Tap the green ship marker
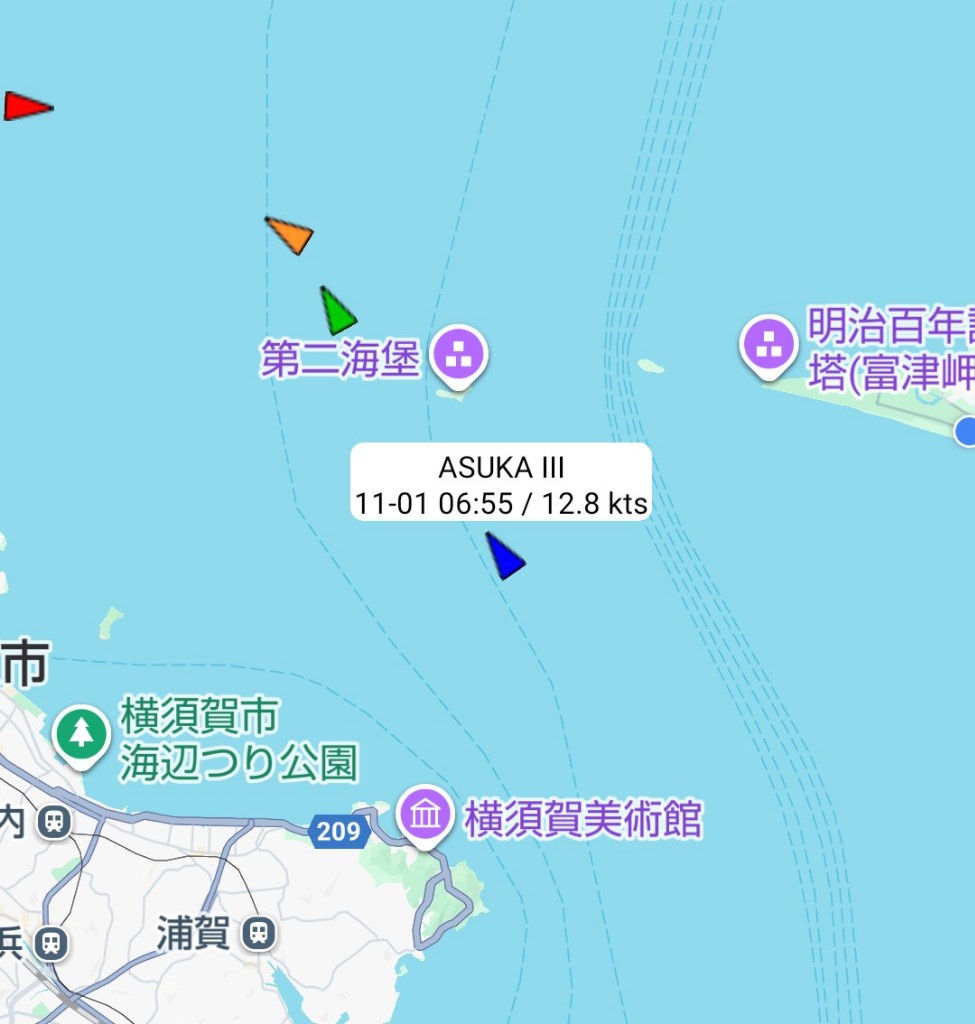Image resolution: width=975 pixels, height=1024 pixels. coord(337,311)
